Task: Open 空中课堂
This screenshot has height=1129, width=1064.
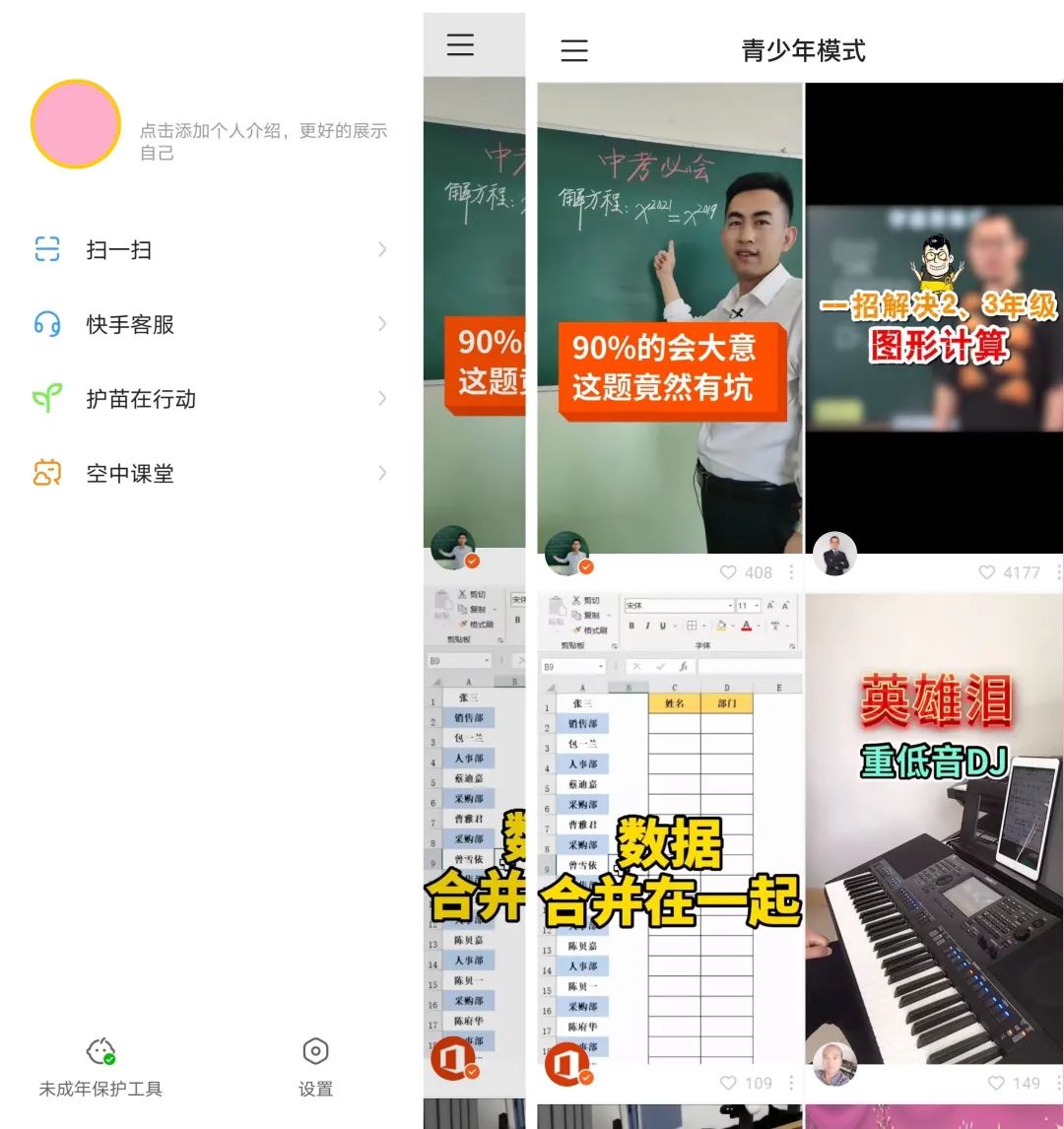Action: pos(129,474)
